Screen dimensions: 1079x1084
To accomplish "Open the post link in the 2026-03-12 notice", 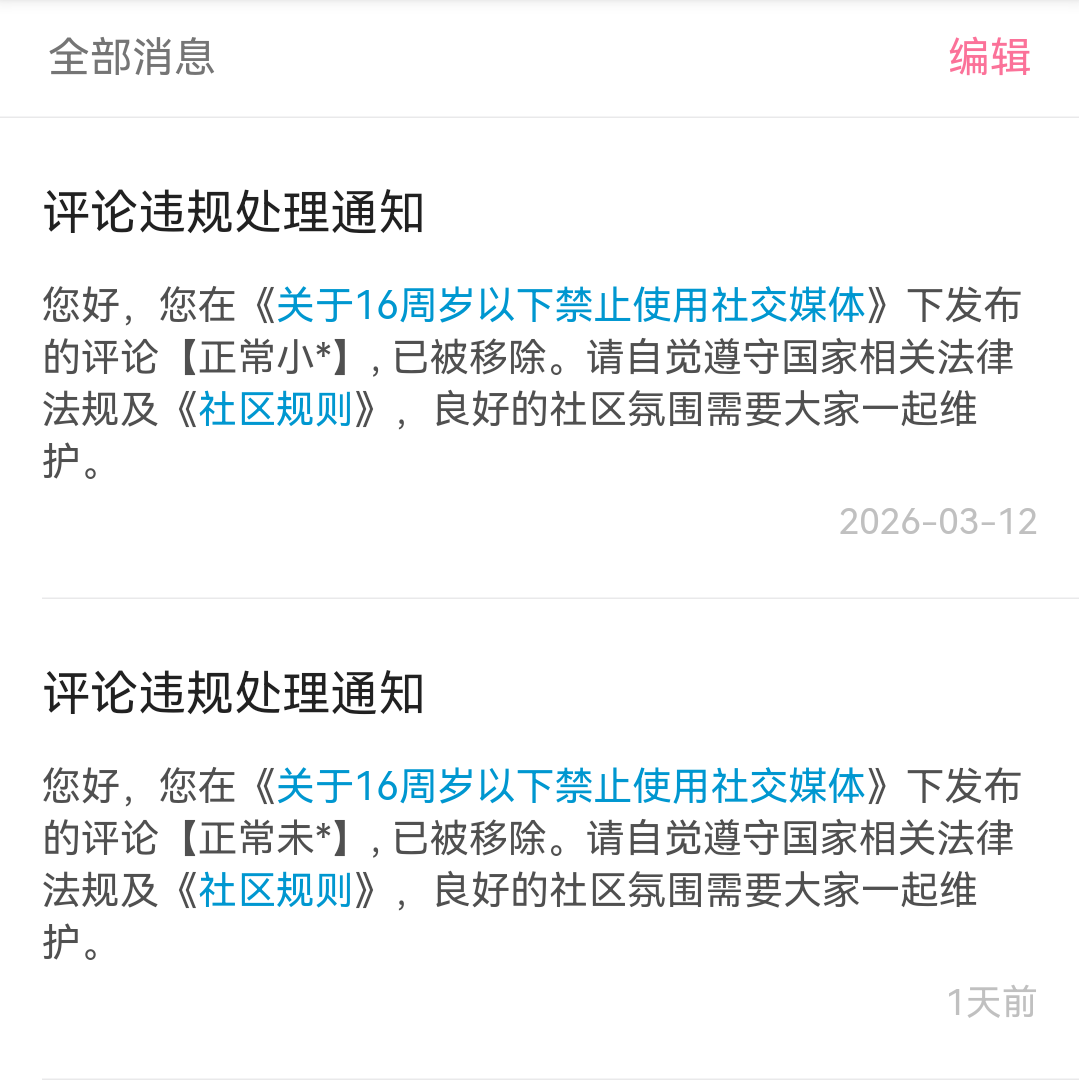I will [570, 305].
